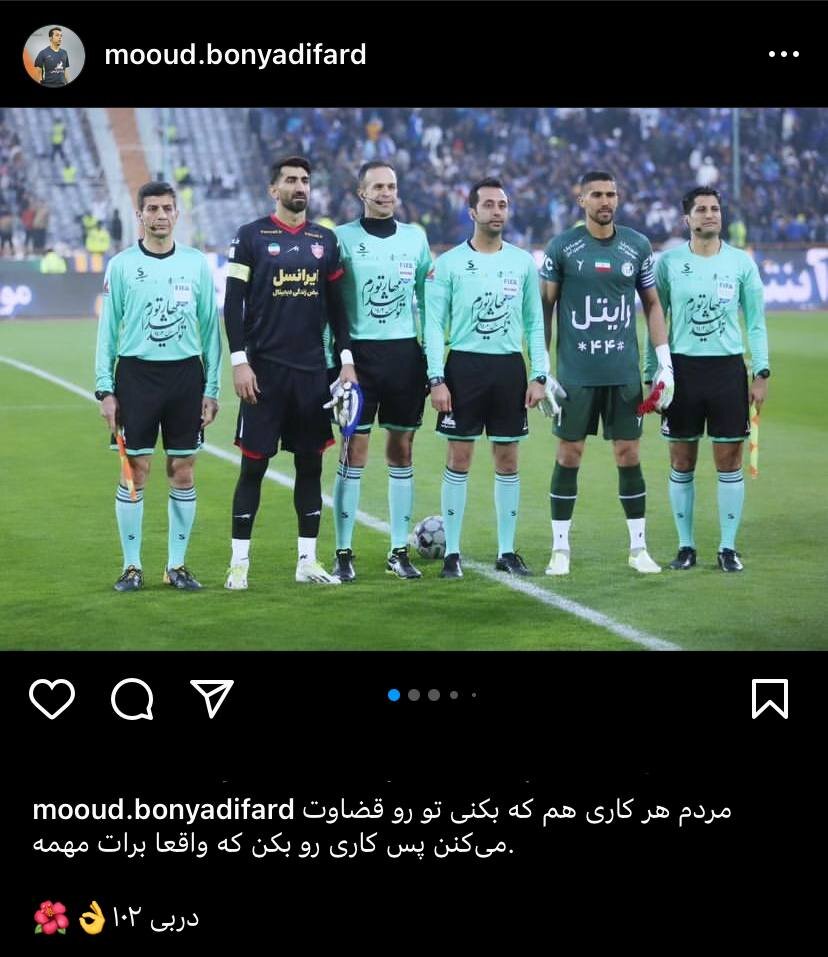Save this post with the bookmark

pos(770,699)
